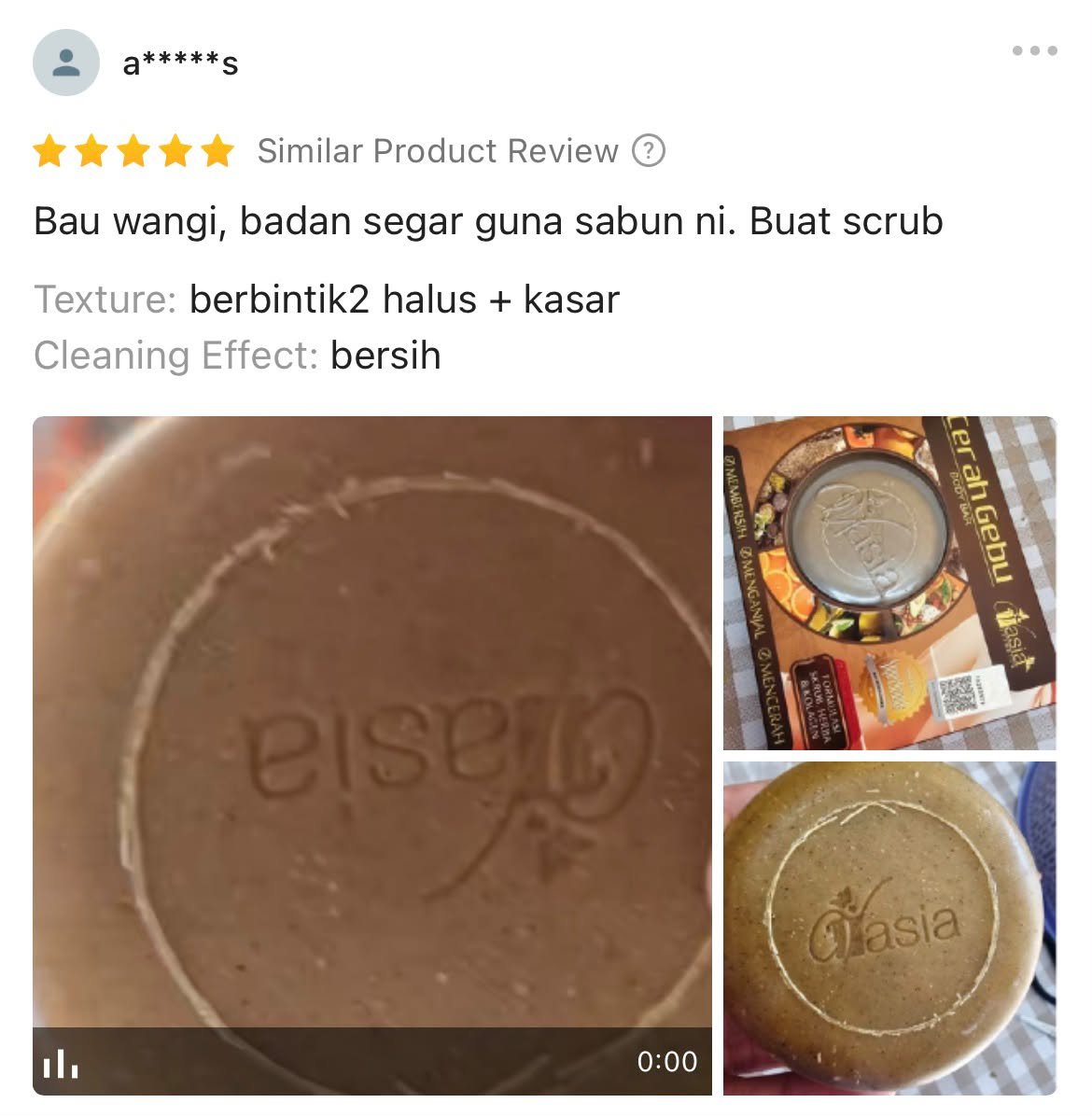Tap the help icon beside Similar Product Review
This screenshot has width=1092, height=1117.
tap(649, 150)
